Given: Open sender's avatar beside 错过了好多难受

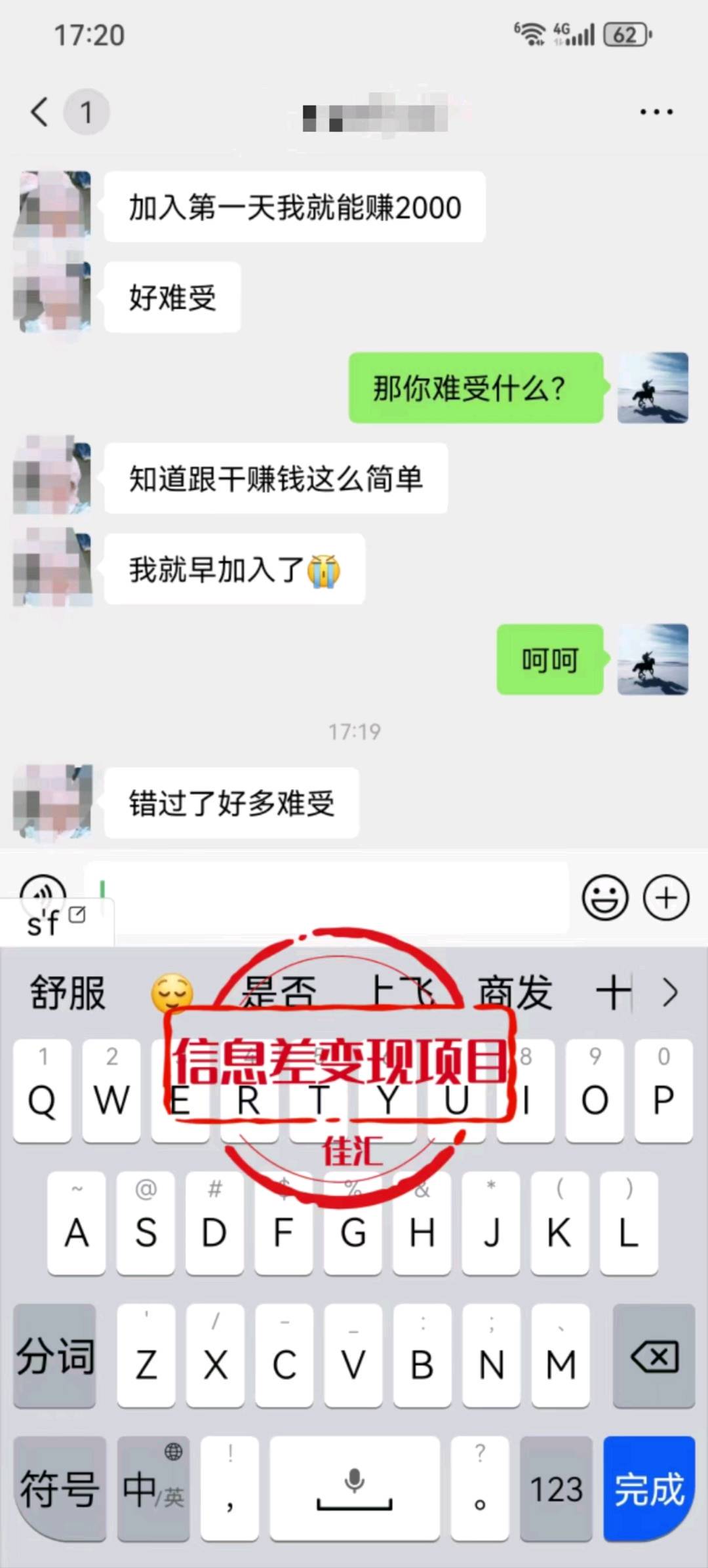Looking at the screenshot, I should click(52, 802).
